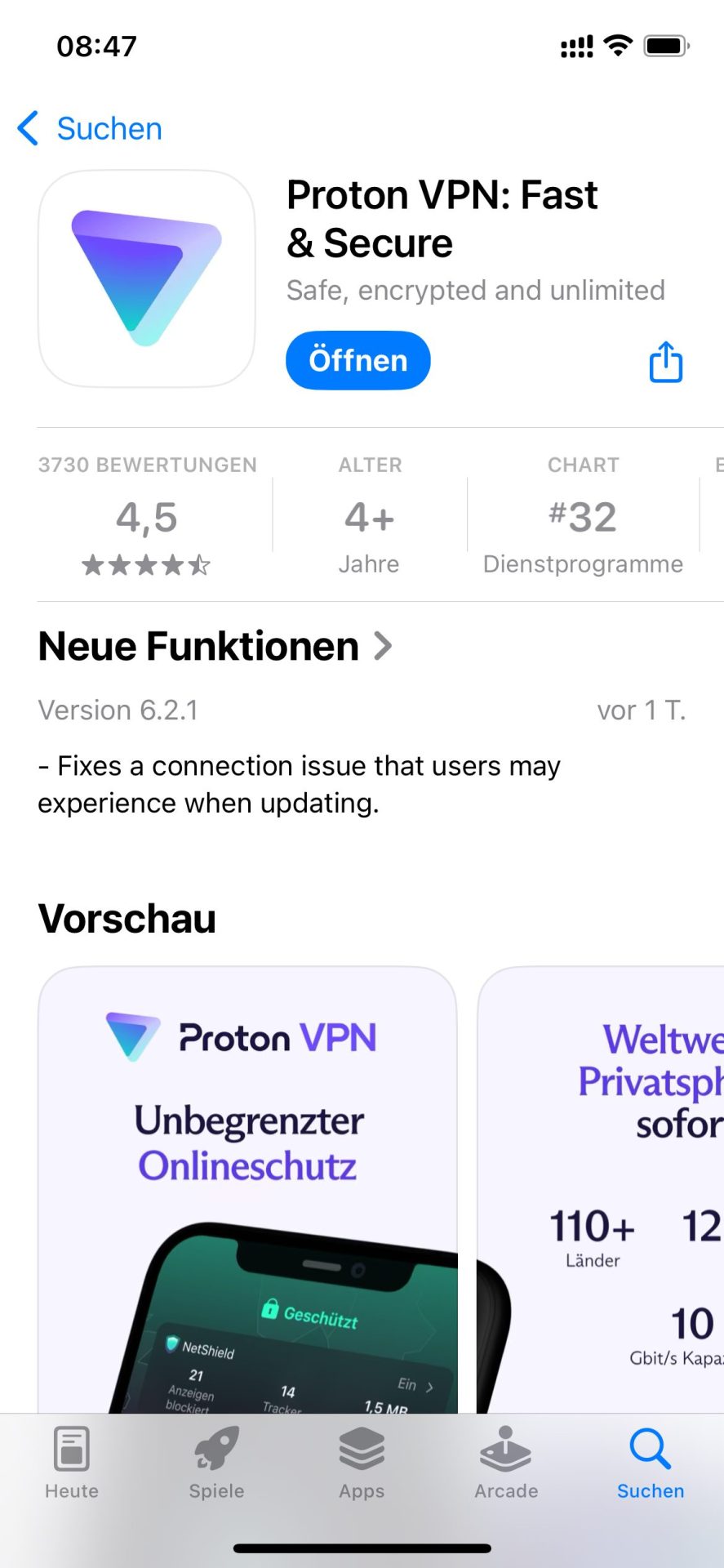The width and height of the screenshot is (724, 1568).
Task: Switch to the Heute tab
Action: (72, 1463)
